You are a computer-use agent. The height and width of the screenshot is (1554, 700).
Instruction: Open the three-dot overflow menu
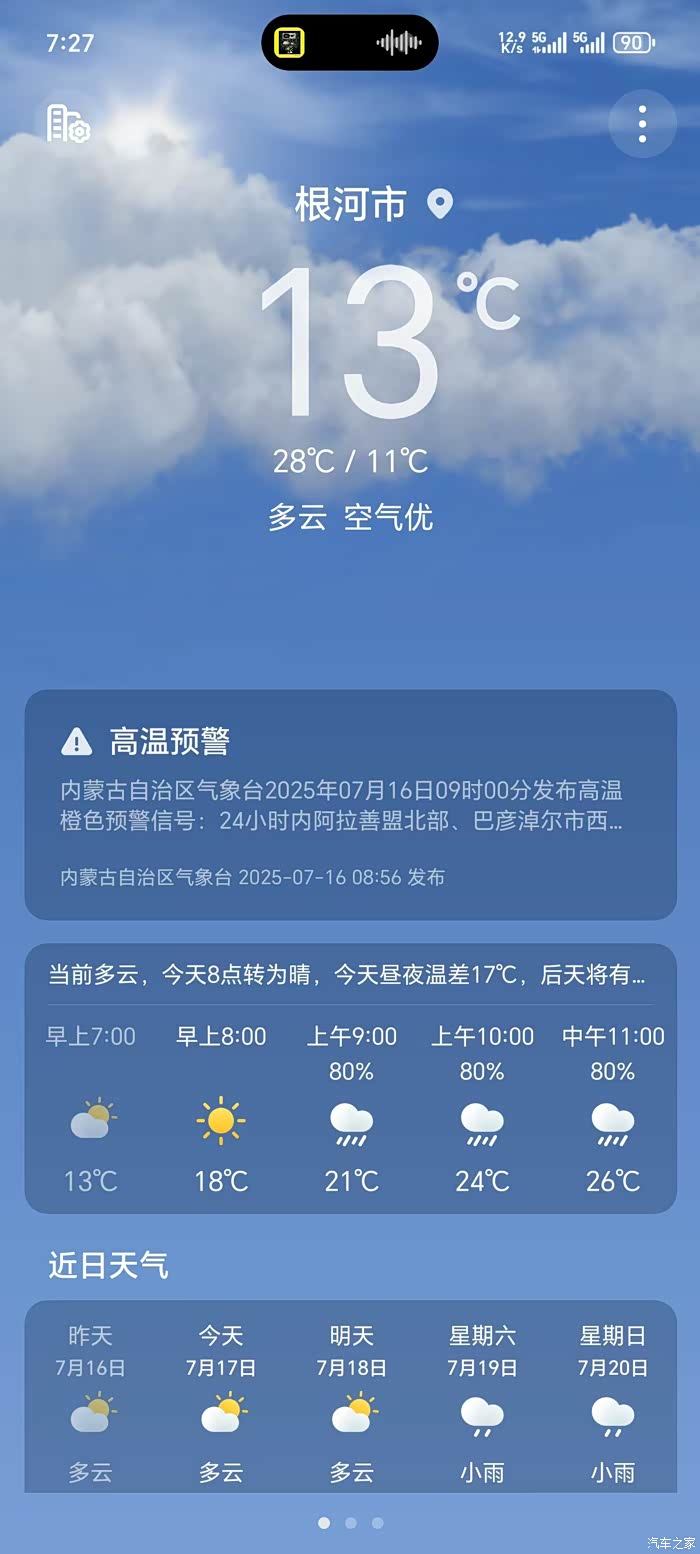point(642,124)
